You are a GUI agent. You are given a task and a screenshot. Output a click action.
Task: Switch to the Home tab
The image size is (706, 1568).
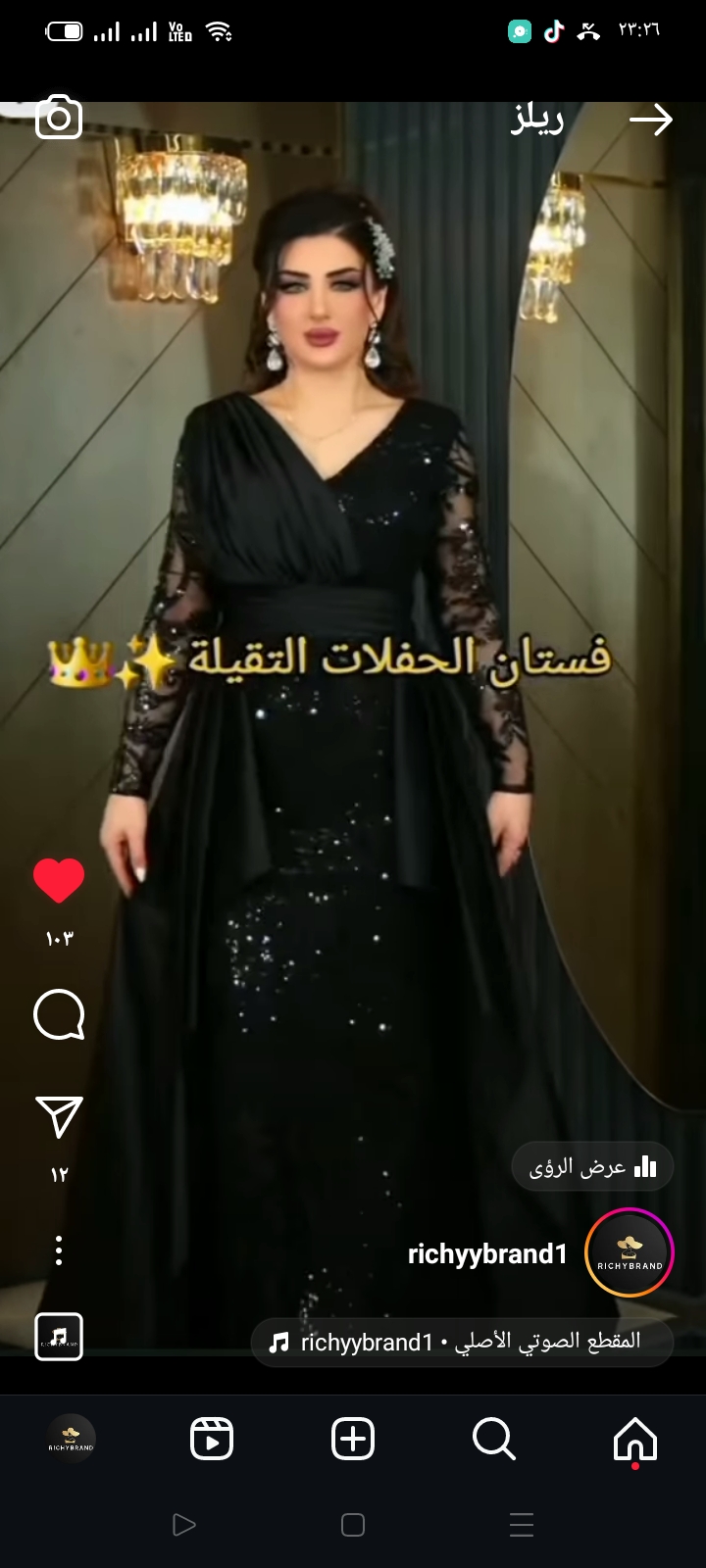635,1440
